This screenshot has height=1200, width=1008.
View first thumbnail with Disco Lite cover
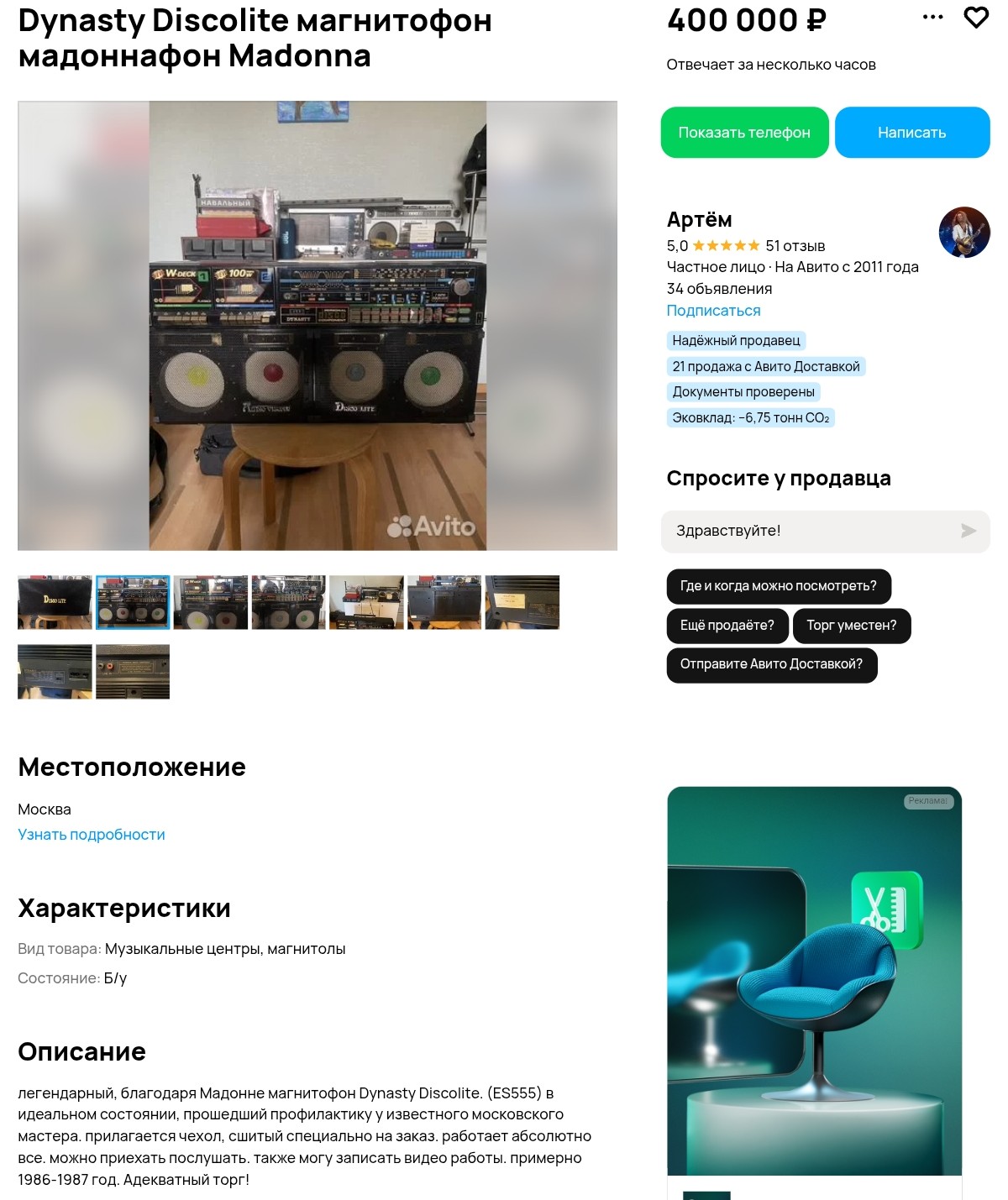pyautogui.click(x=55, y=602)
